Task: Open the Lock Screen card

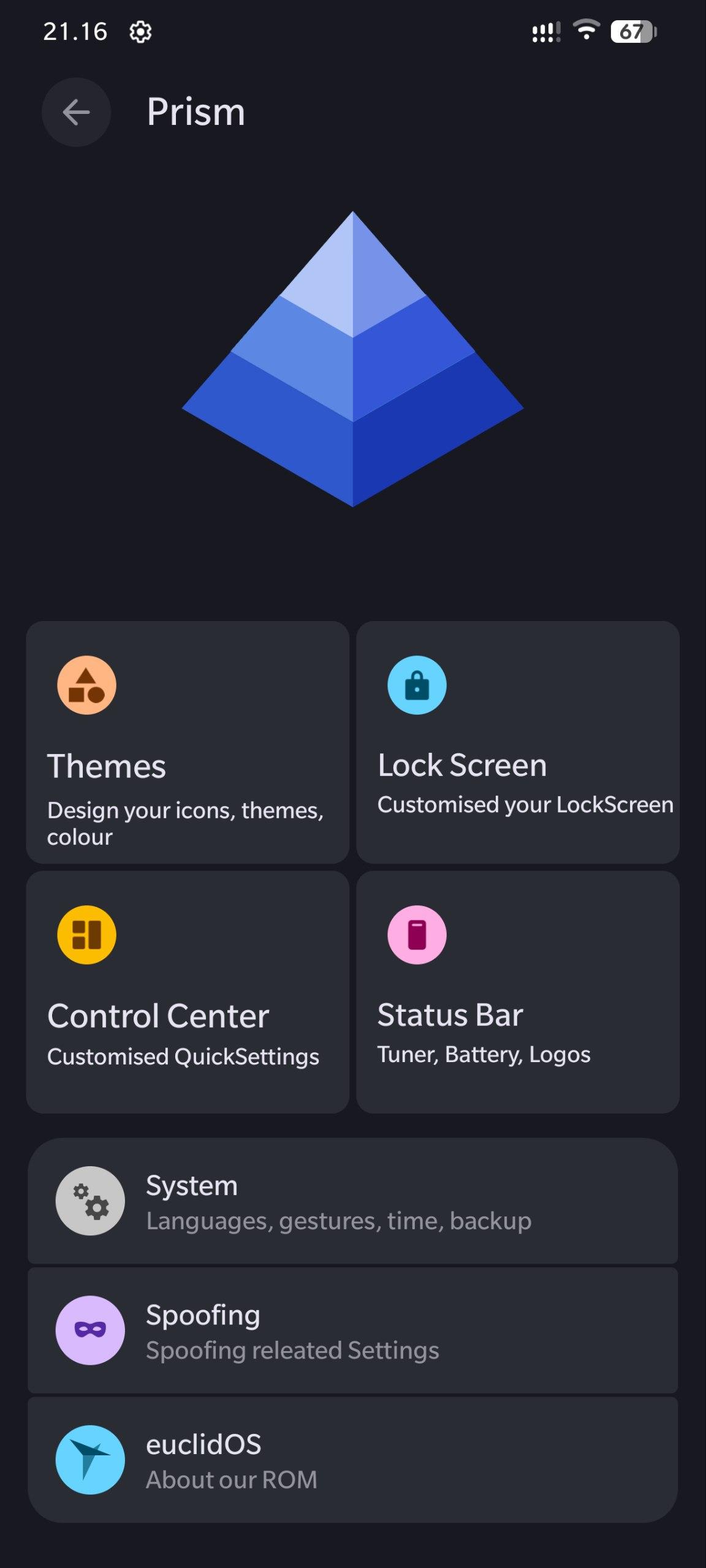Action: [517, 742]
